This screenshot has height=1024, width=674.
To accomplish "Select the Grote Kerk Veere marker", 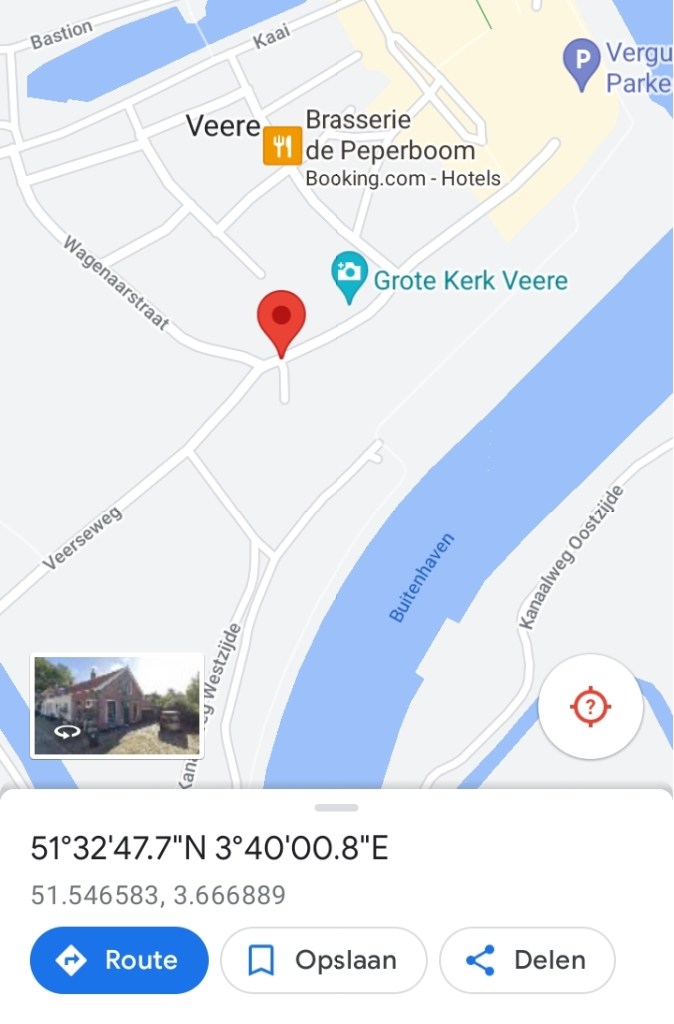I will point(349,277).
